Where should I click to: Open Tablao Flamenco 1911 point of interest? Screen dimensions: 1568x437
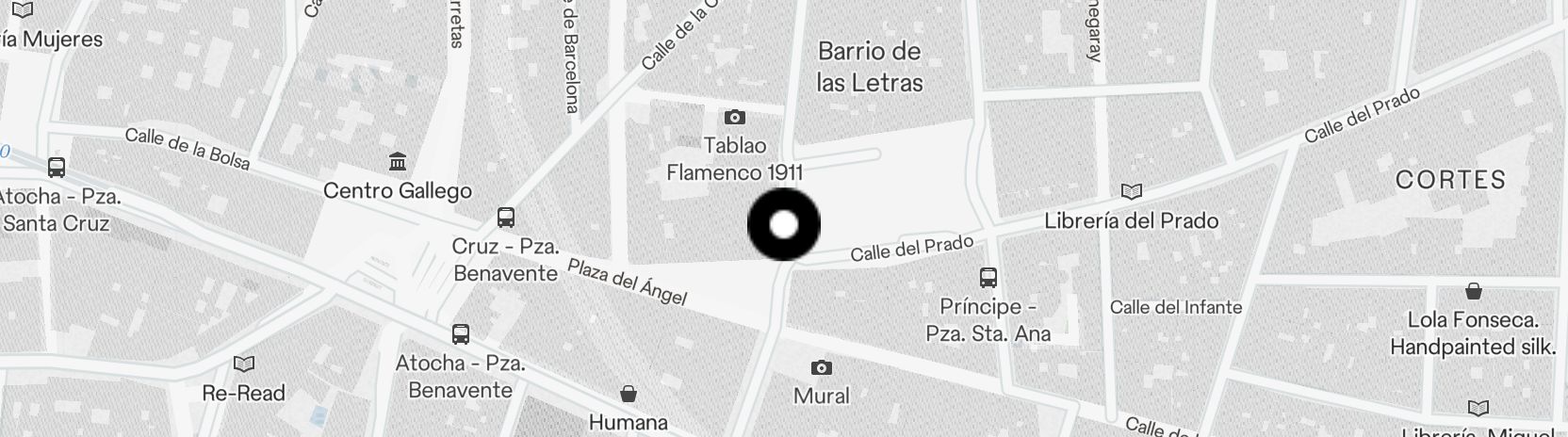pyautogui.click(x=734, y=118)
